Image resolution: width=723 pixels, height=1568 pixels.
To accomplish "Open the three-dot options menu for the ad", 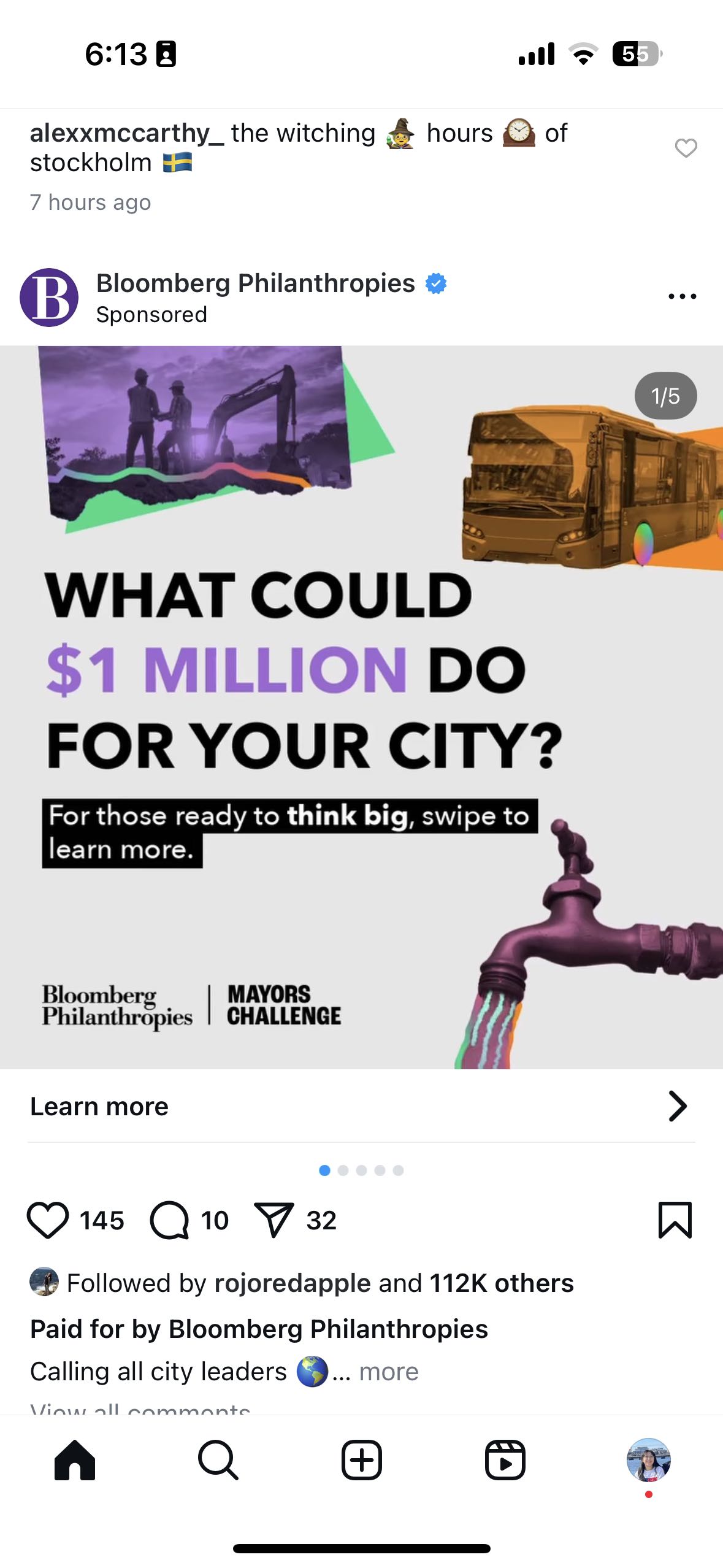I will [x=682, y=296].
